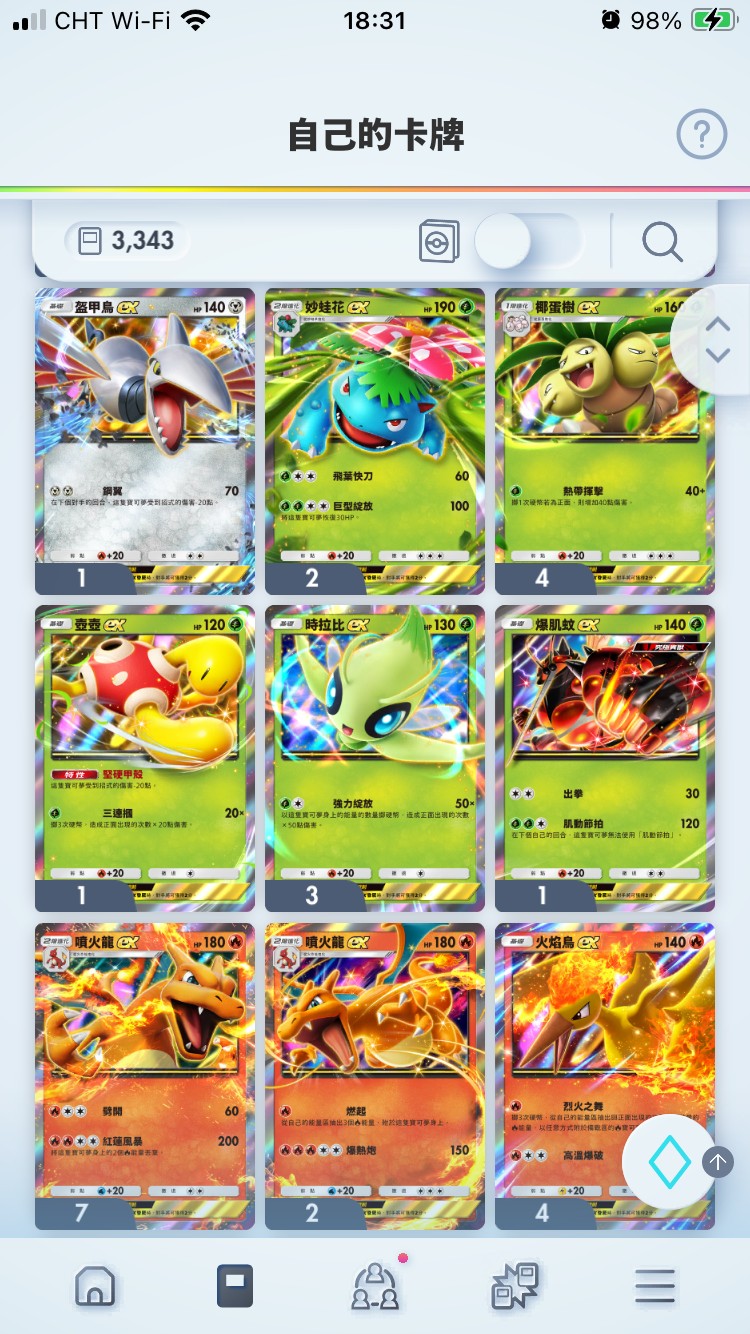Viewport: 750px width, 1334px height.
Task: View the 時拉比 ex card
Action: coord(375,750)
